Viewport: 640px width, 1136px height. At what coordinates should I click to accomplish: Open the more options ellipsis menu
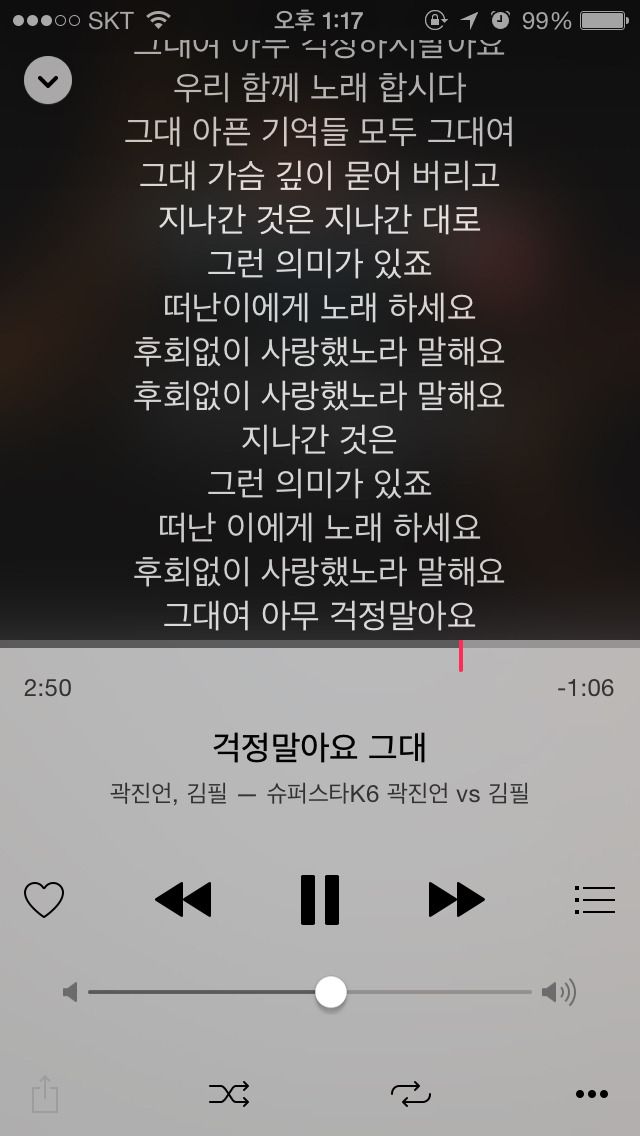pos(592,1094)
